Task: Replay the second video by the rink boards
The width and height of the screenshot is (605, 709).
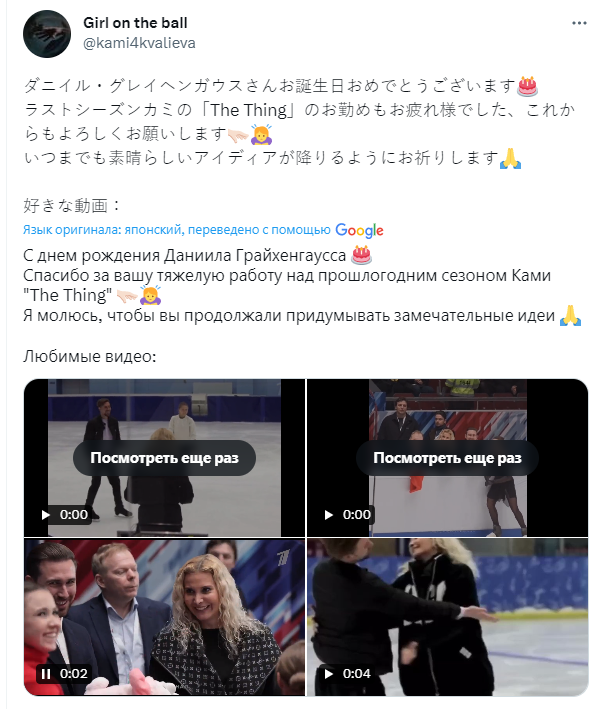Action: 447,458
